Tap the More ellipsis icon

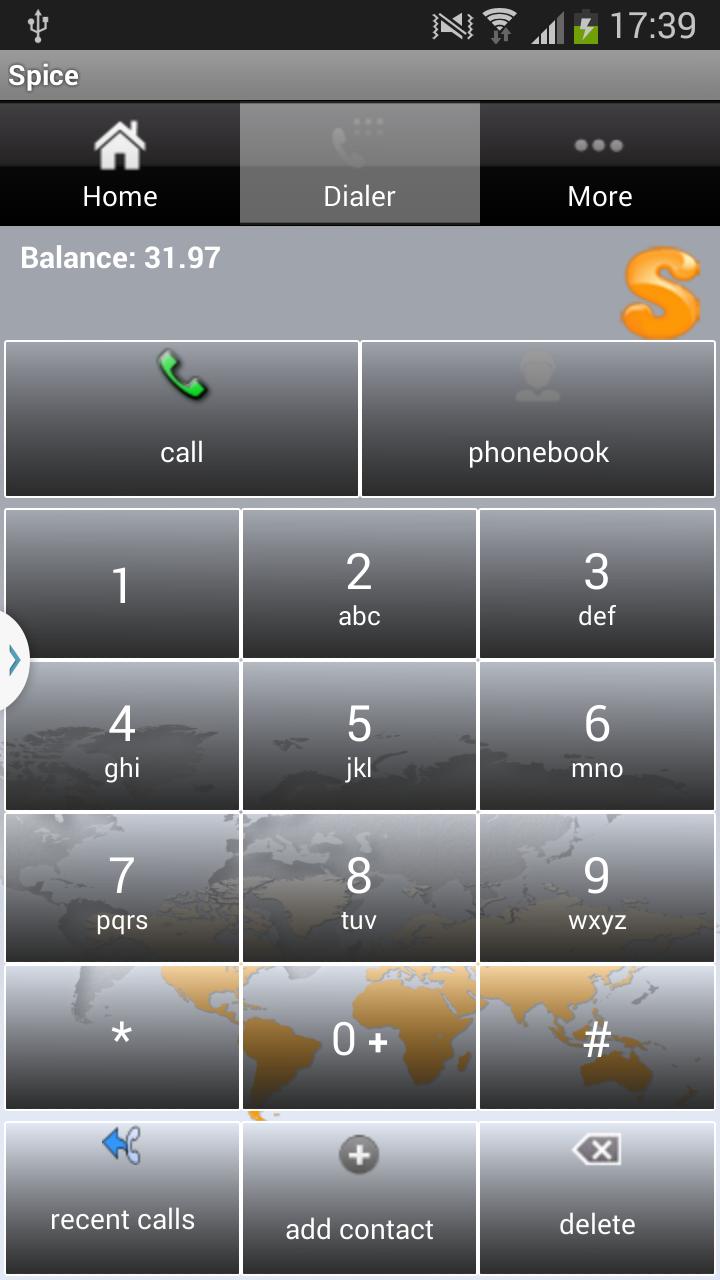pos(599,143)
